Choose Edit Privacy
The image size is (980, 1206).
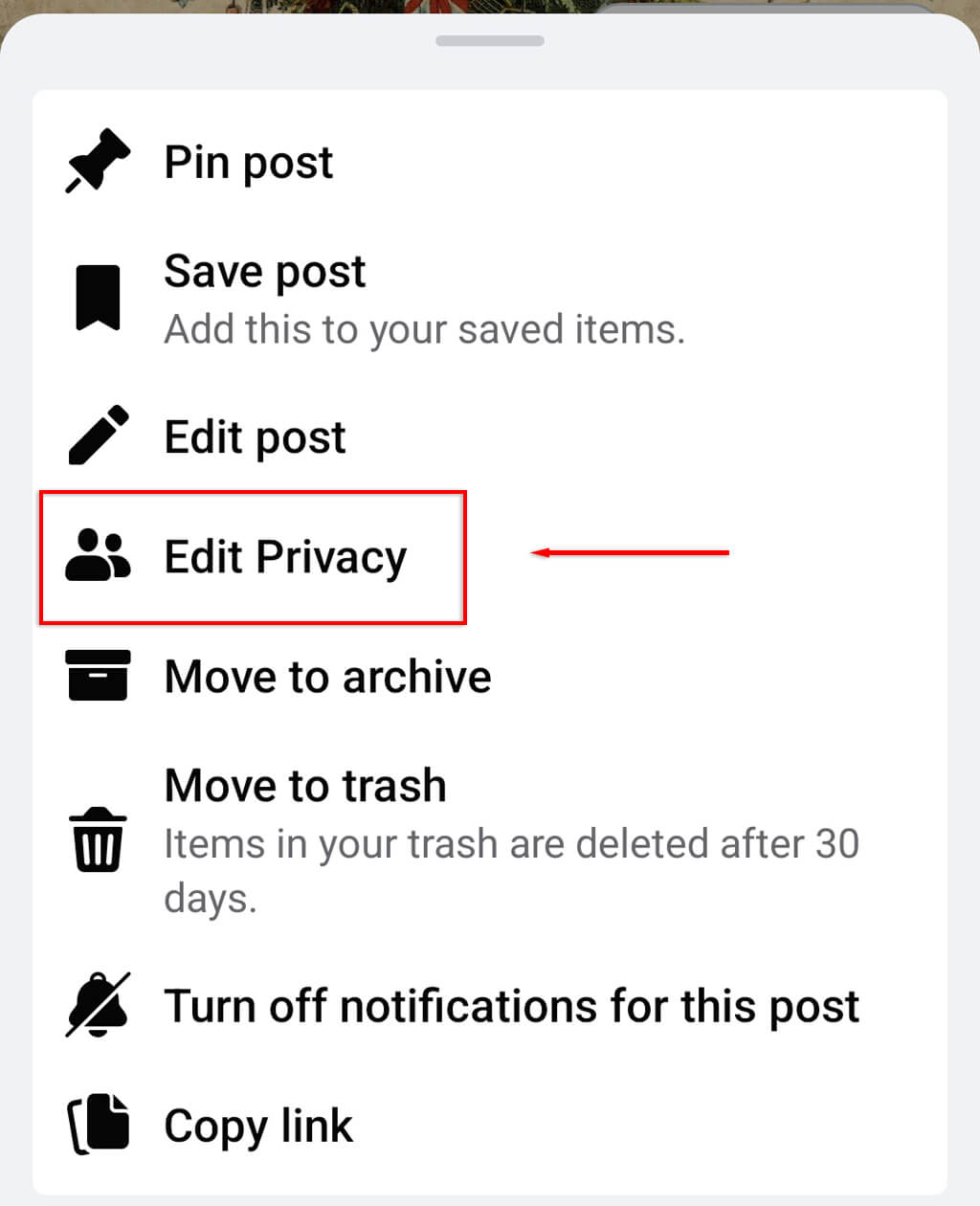(x=284, y=558)
